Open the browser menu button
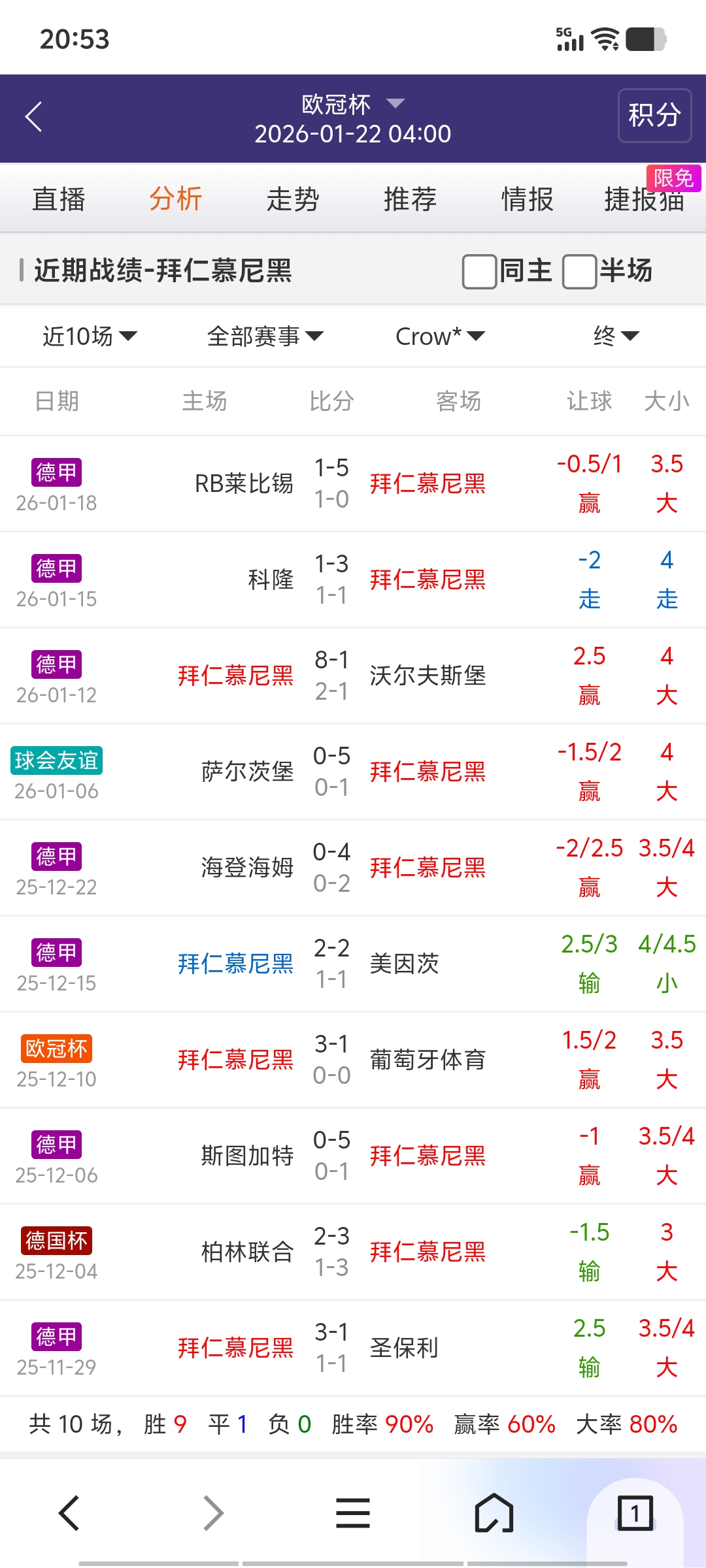 (x=353, y=1513)
